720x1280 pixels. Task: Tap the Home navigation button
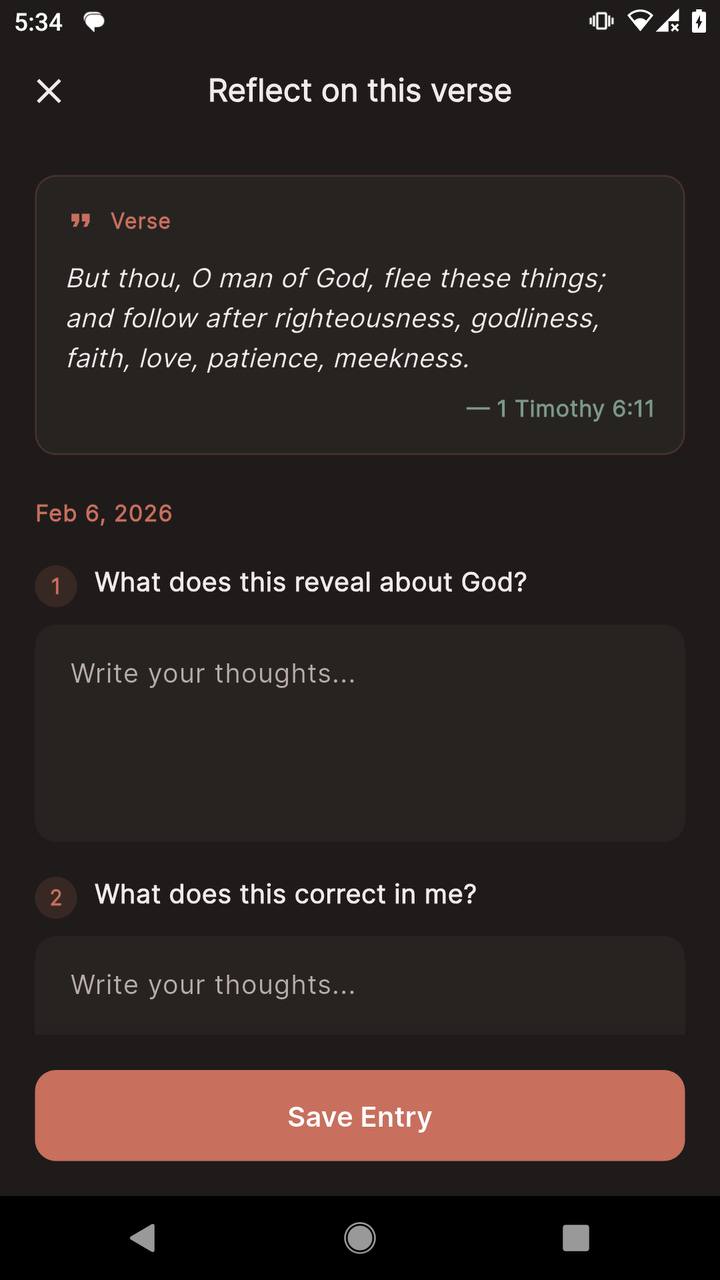[x=359, y=1238]
